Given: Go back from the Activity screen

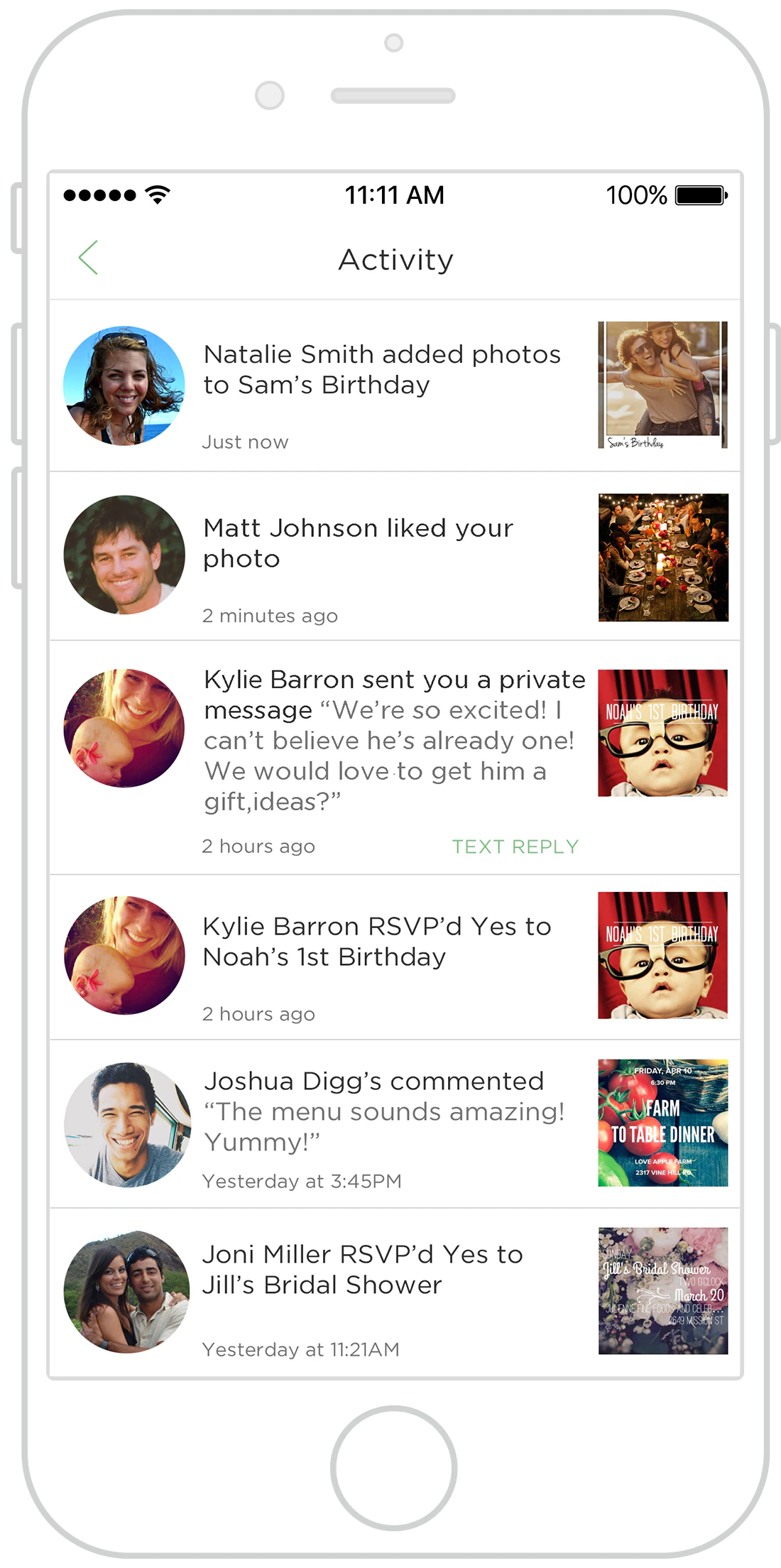Looking at the screenshot, I should click(88, 258).
